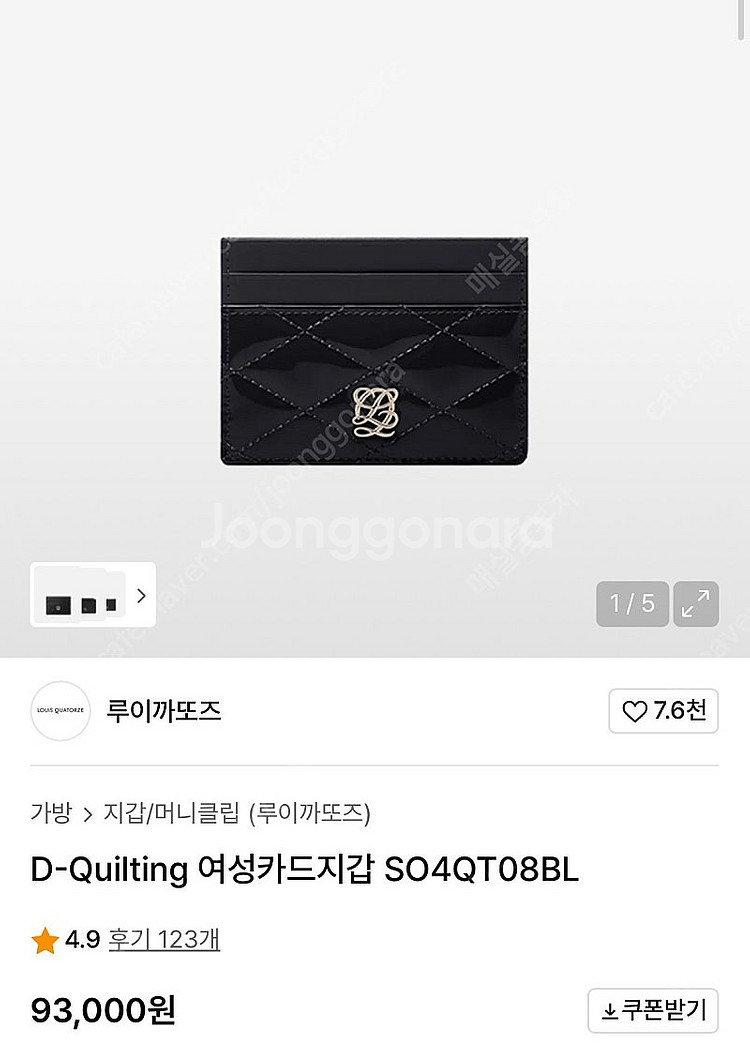Screen dimensions: 750x1064
Task: Go to the 가방 category breadcrumb
Action: pyautogui.click(x=51, y=813)
